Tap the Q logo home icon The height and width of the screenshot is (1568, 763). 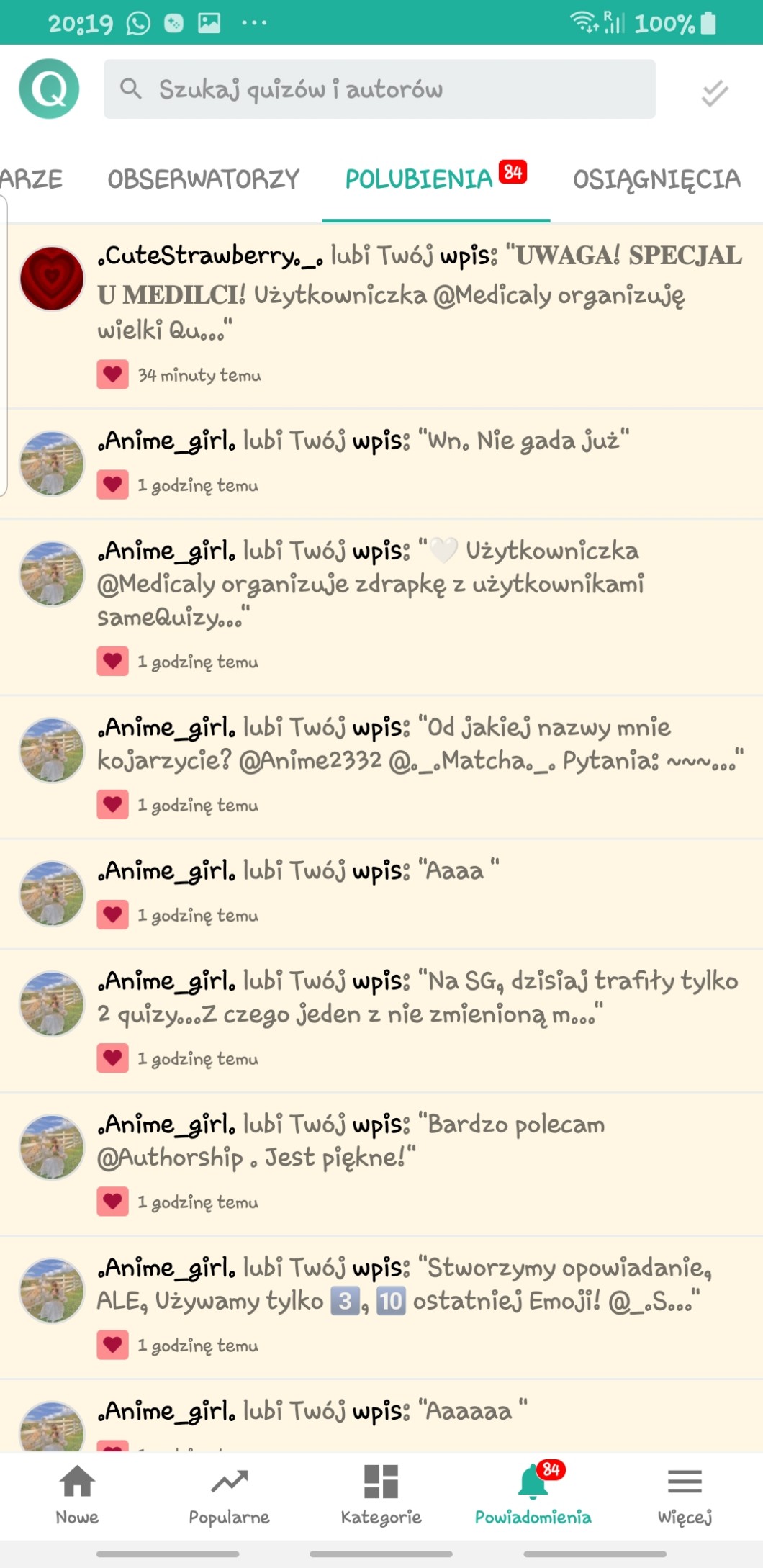49,89
